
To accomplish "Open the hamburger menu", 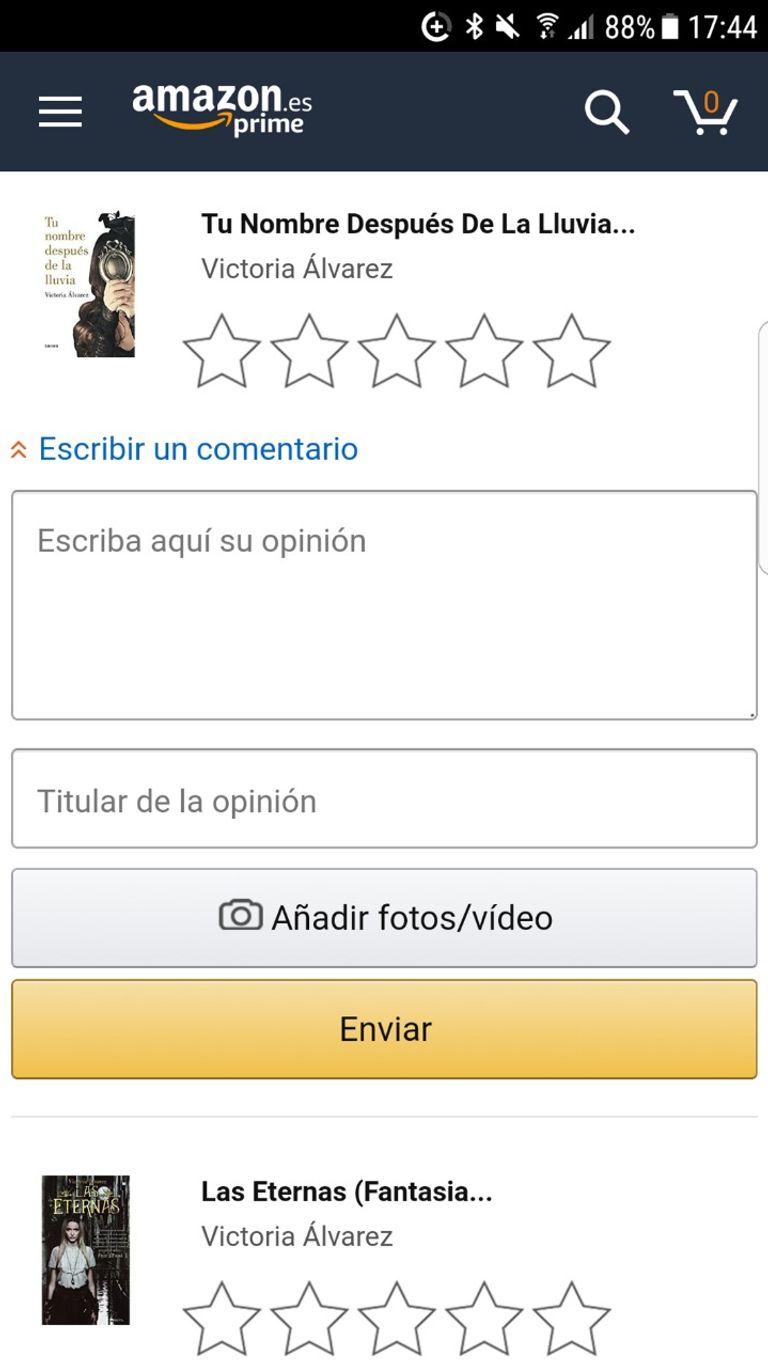I will [x=60, y=111].
